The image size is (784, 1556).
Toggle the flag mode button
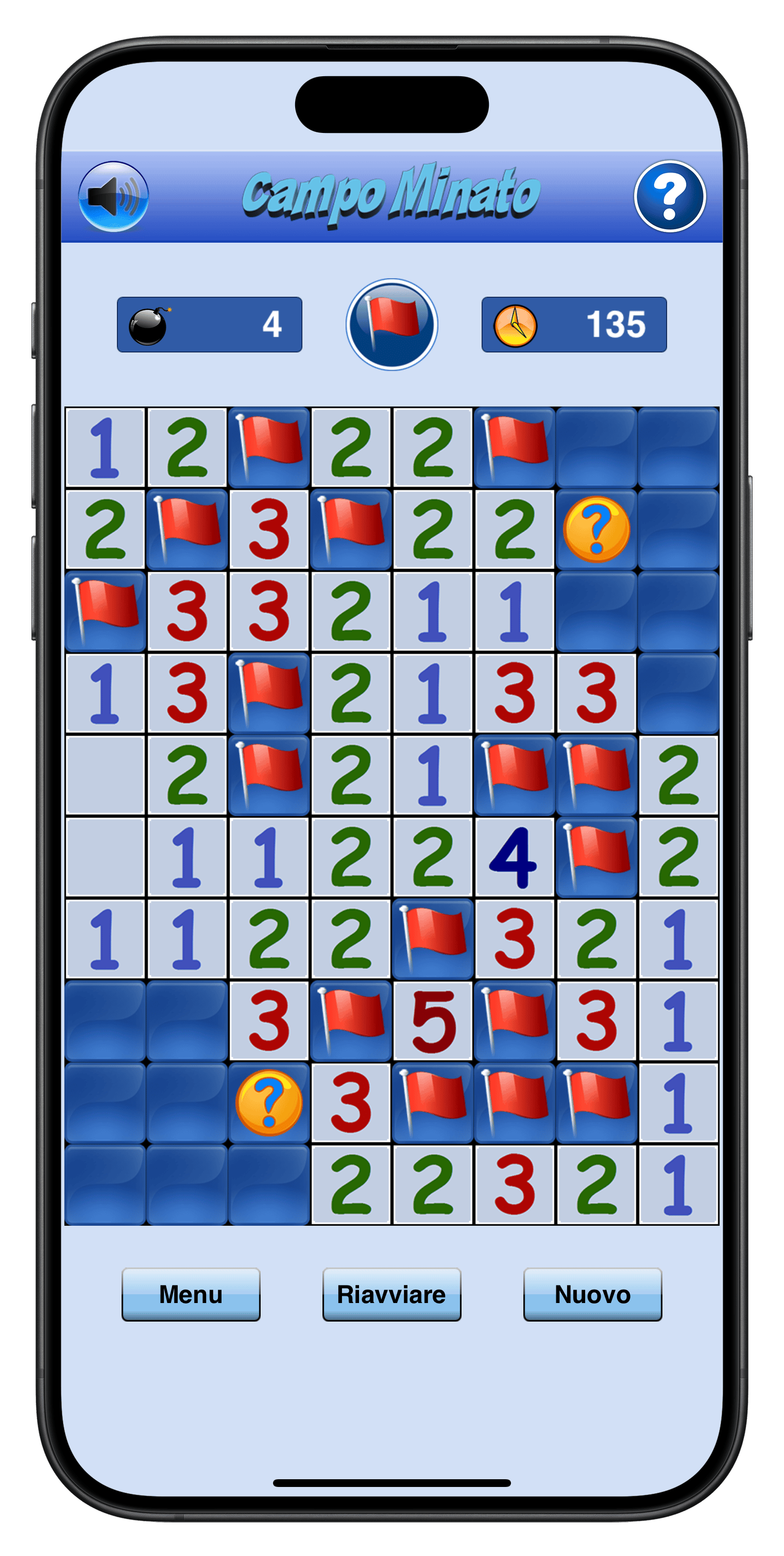391,325
